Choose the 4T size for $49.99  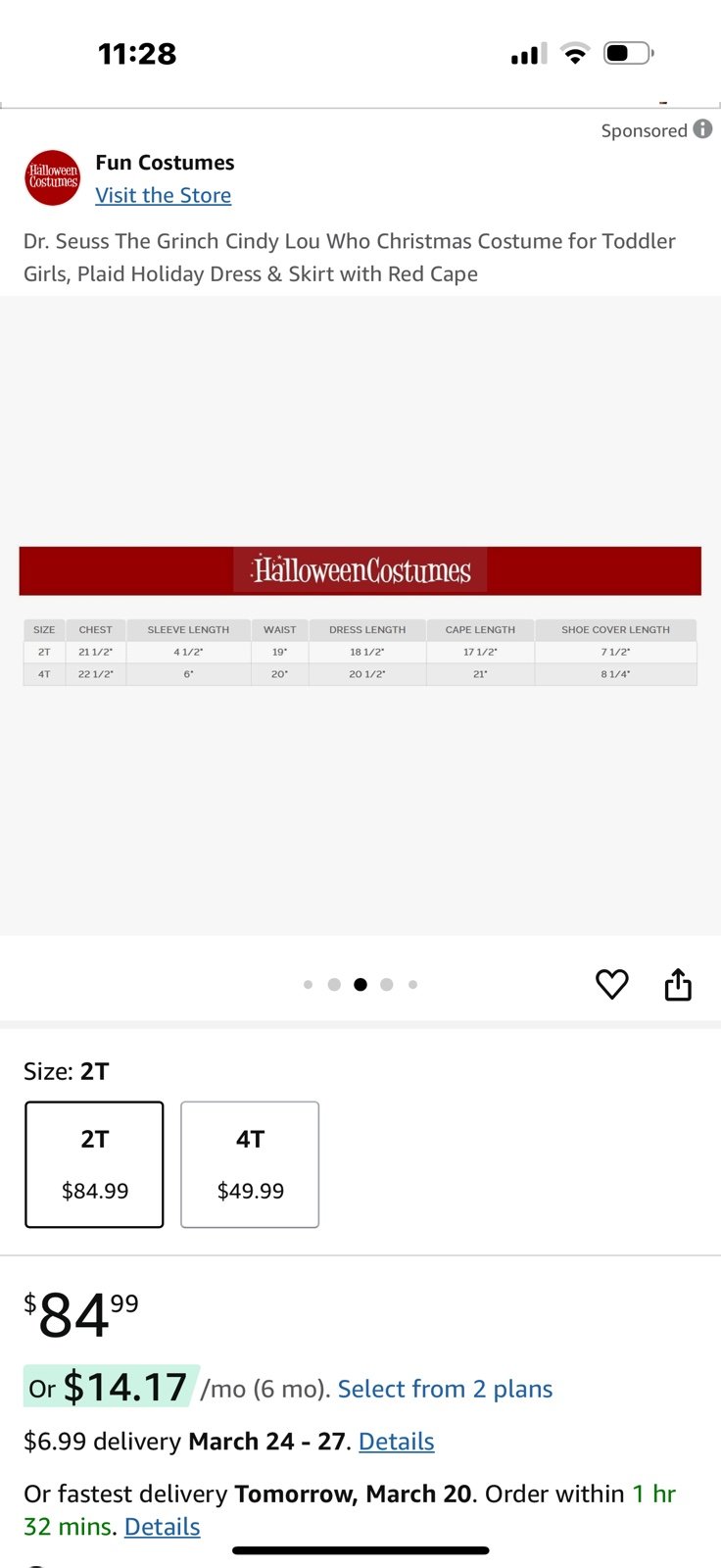(250, 1164)
